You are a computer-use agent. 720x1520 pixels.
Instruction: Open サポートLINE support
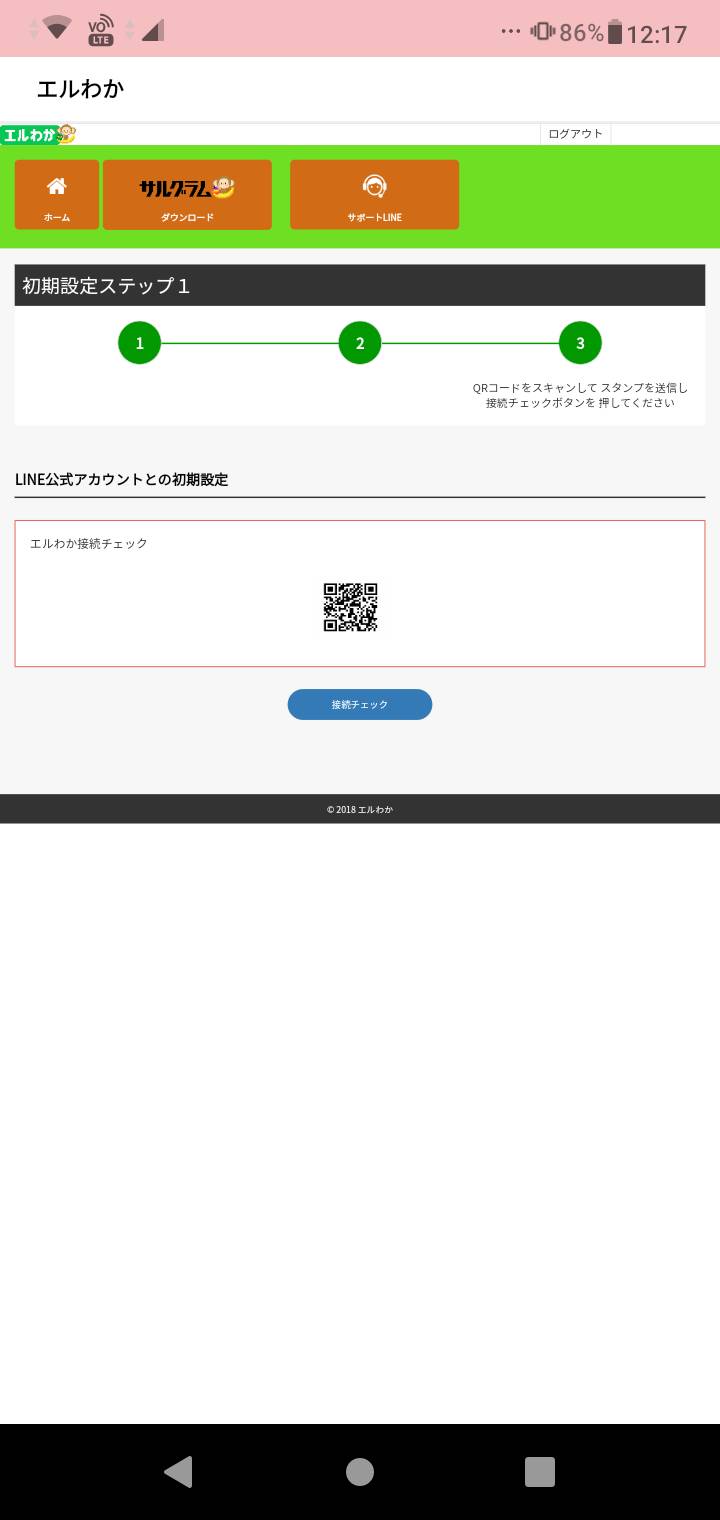click(374, 195)
